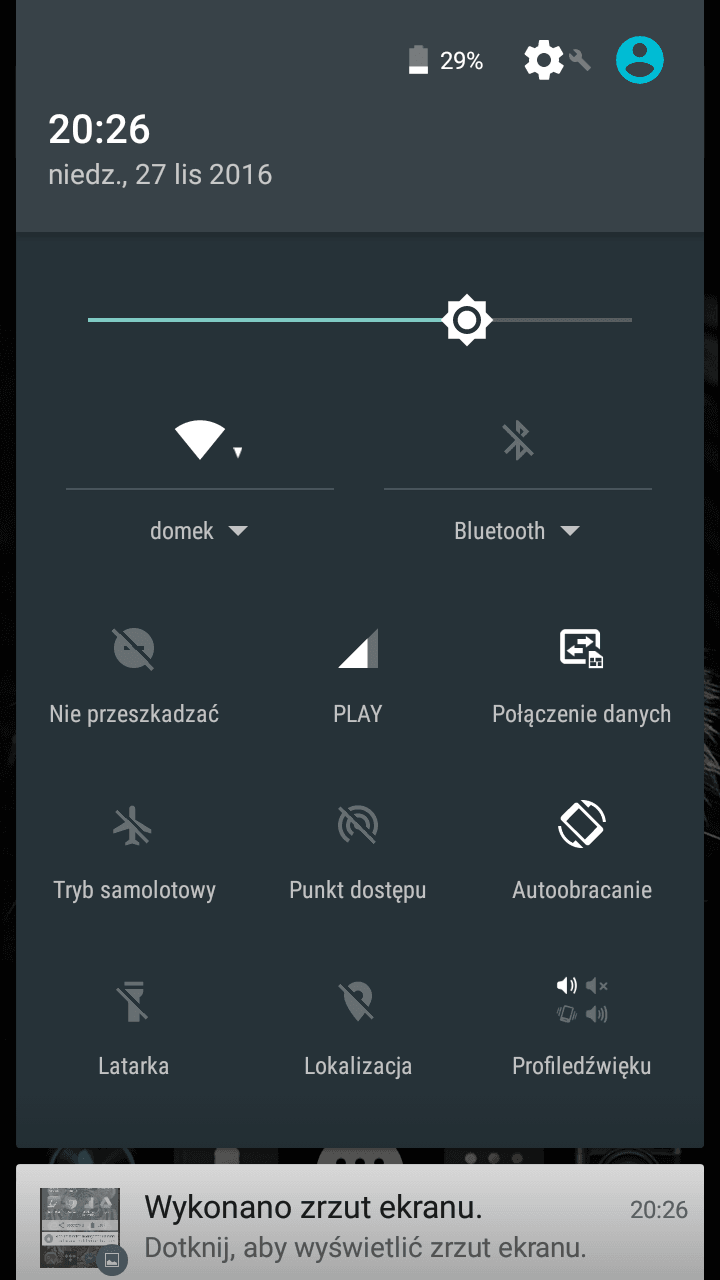Expand the Bluetooth devices dropdown
720x1280 pixels.
(517, 531)
